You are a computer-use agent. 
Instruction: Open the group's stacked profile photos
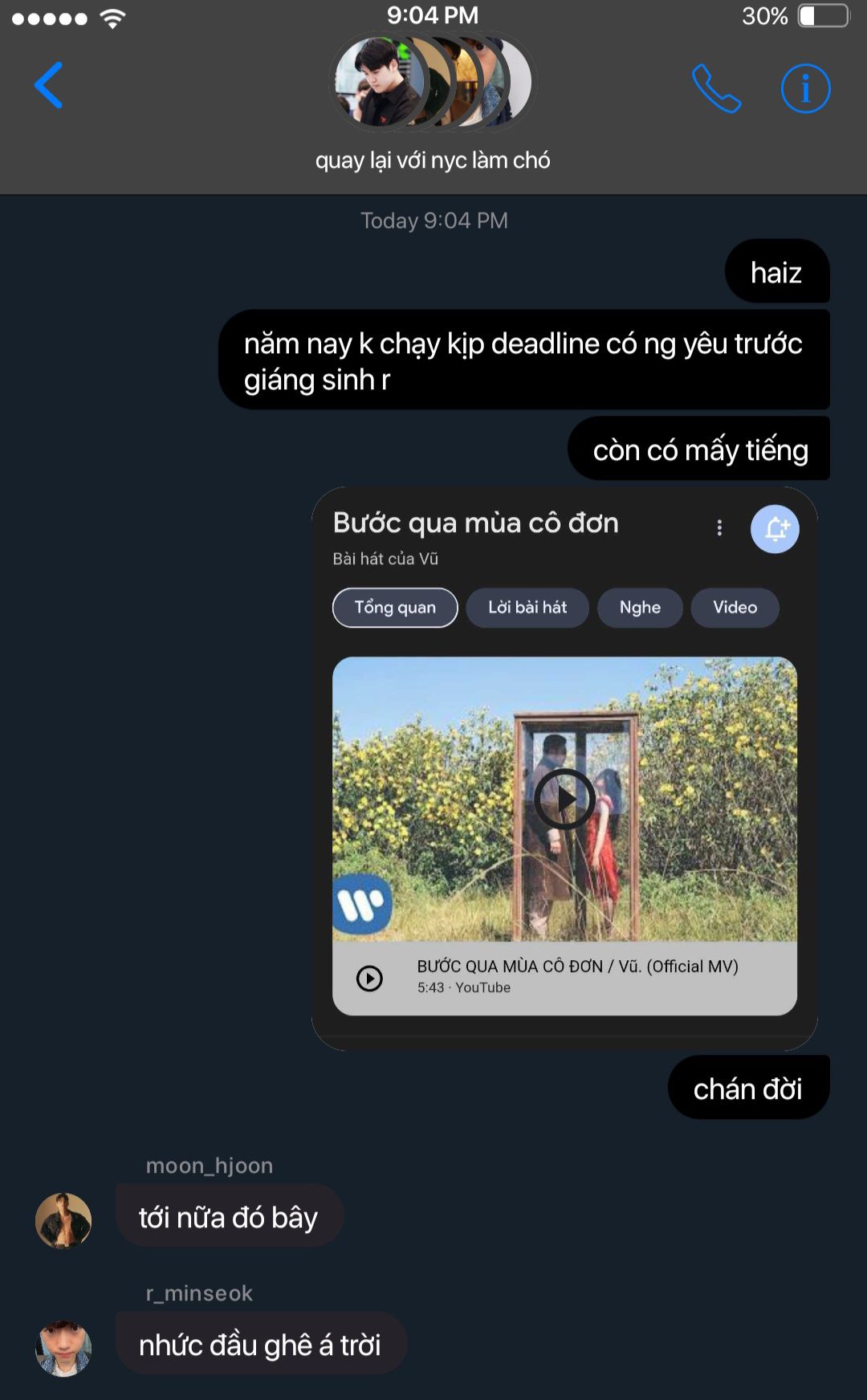pyautogui.click(x=433, y=82)
